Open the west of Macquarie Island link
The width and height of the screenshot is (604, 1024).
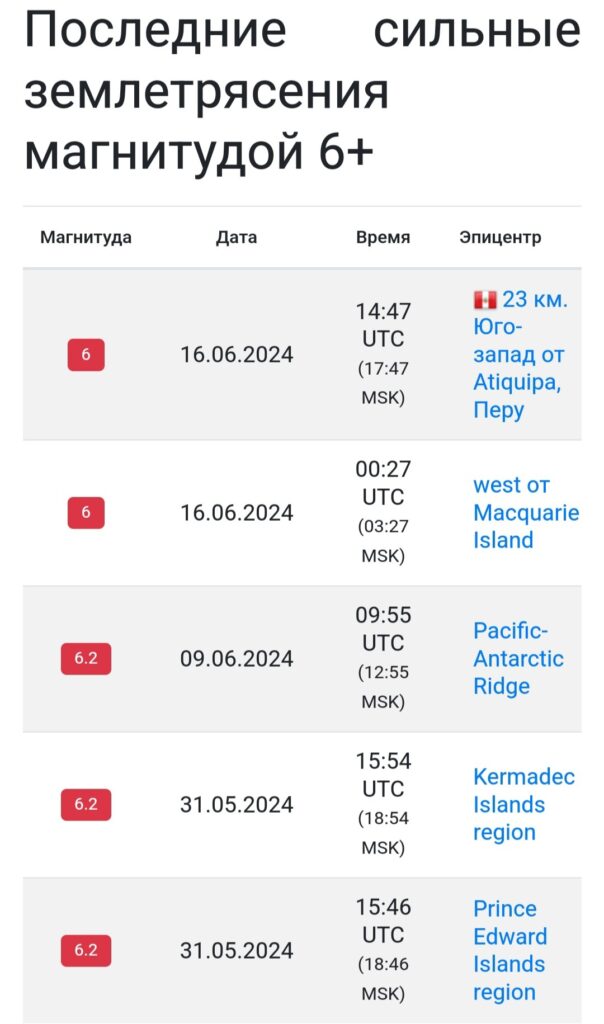click(526, 513)
